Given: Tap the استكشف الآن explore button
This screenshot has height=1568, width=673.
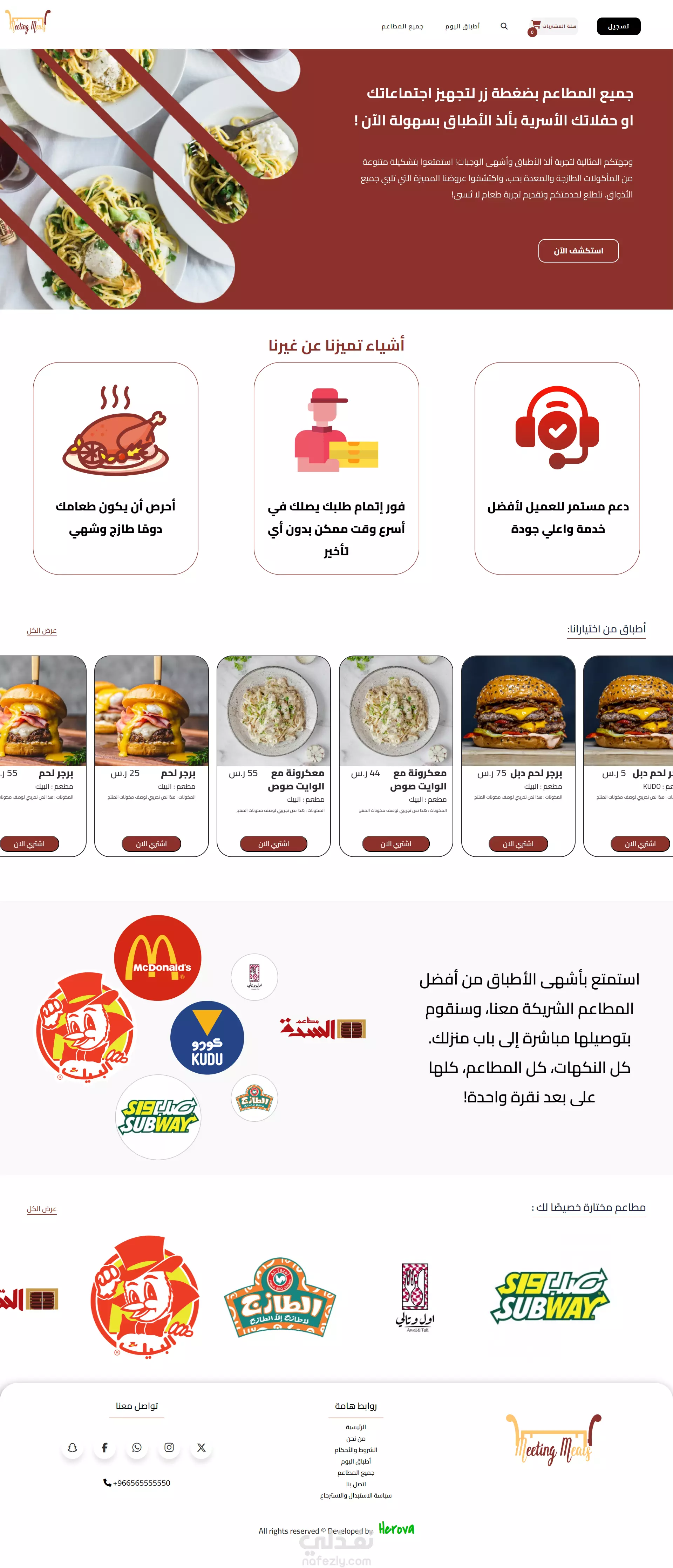Looking at the screenshot, I should pos(578,251).
